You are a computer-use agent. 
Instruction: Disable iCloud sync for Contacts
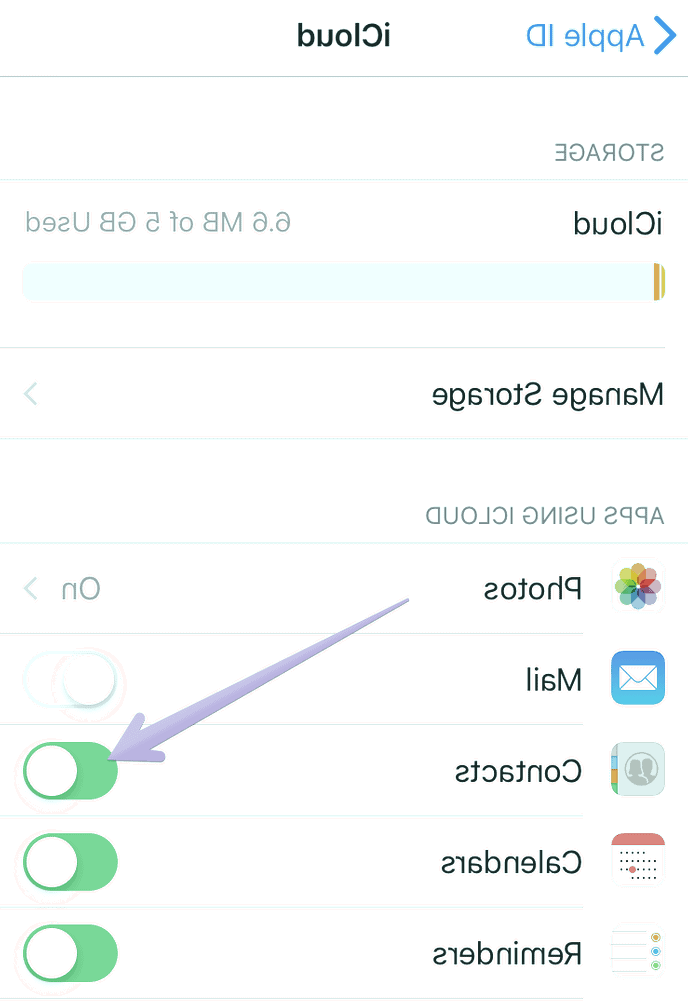[x=70, y=771]
